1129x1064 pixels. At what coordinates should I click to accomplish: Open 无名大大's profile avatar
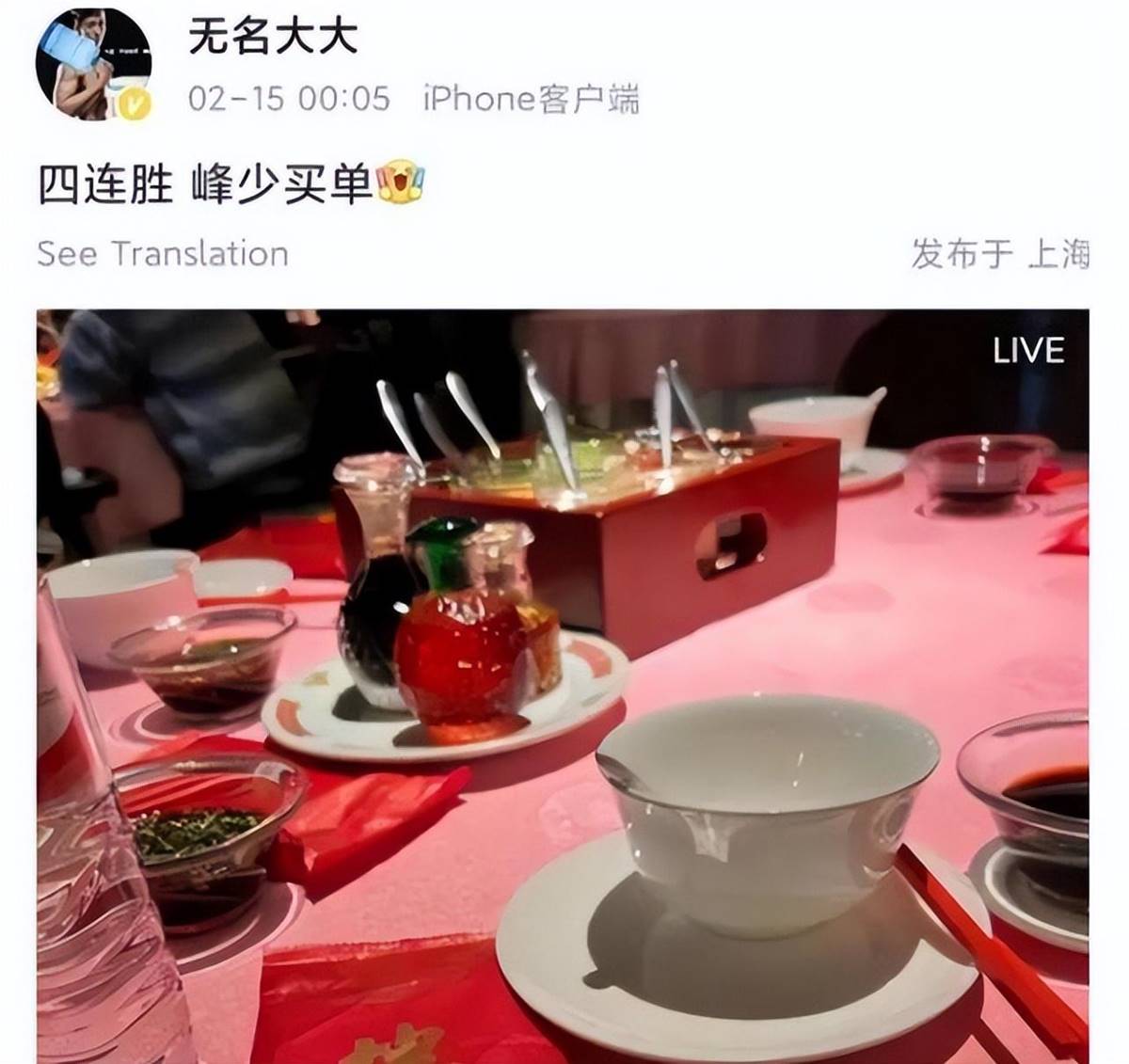92,68
